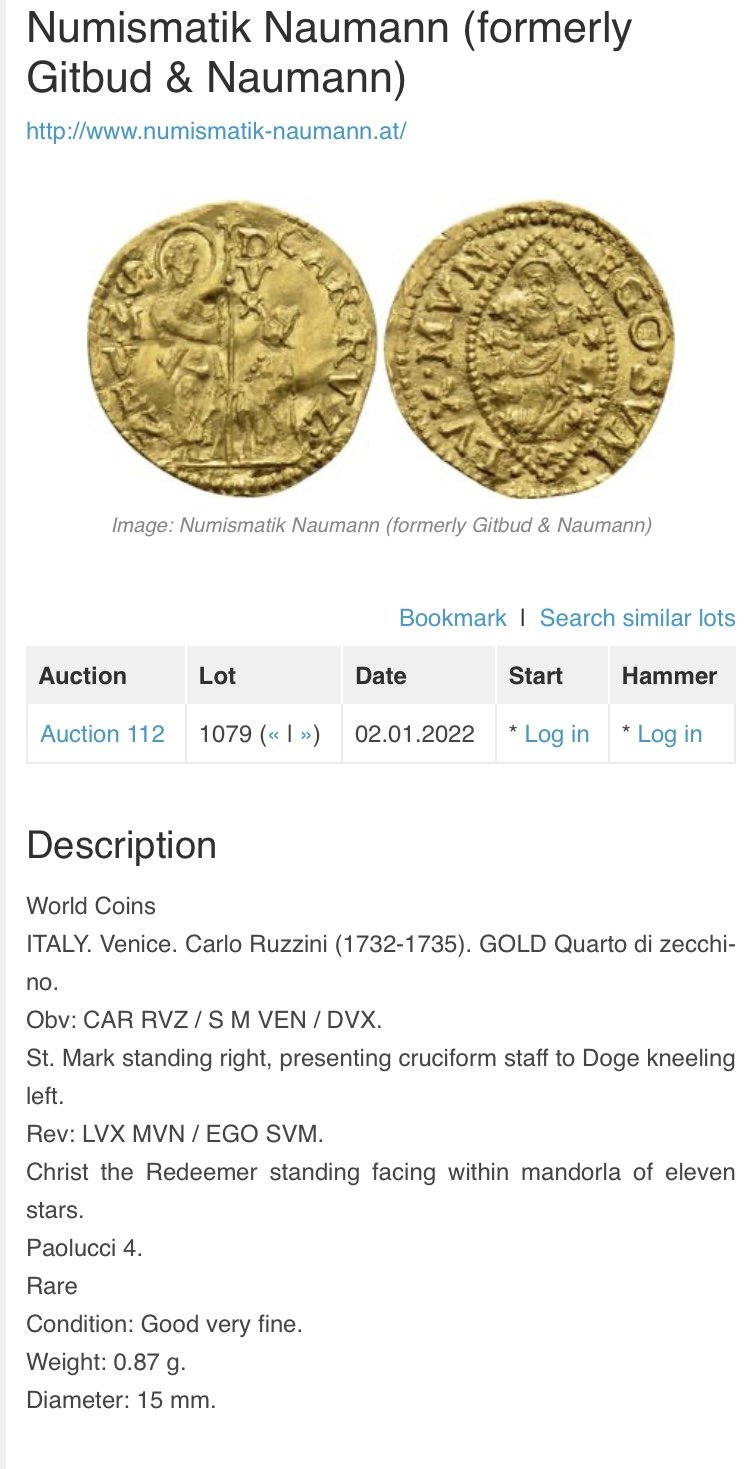Bookmark this lot

[453, 618]
